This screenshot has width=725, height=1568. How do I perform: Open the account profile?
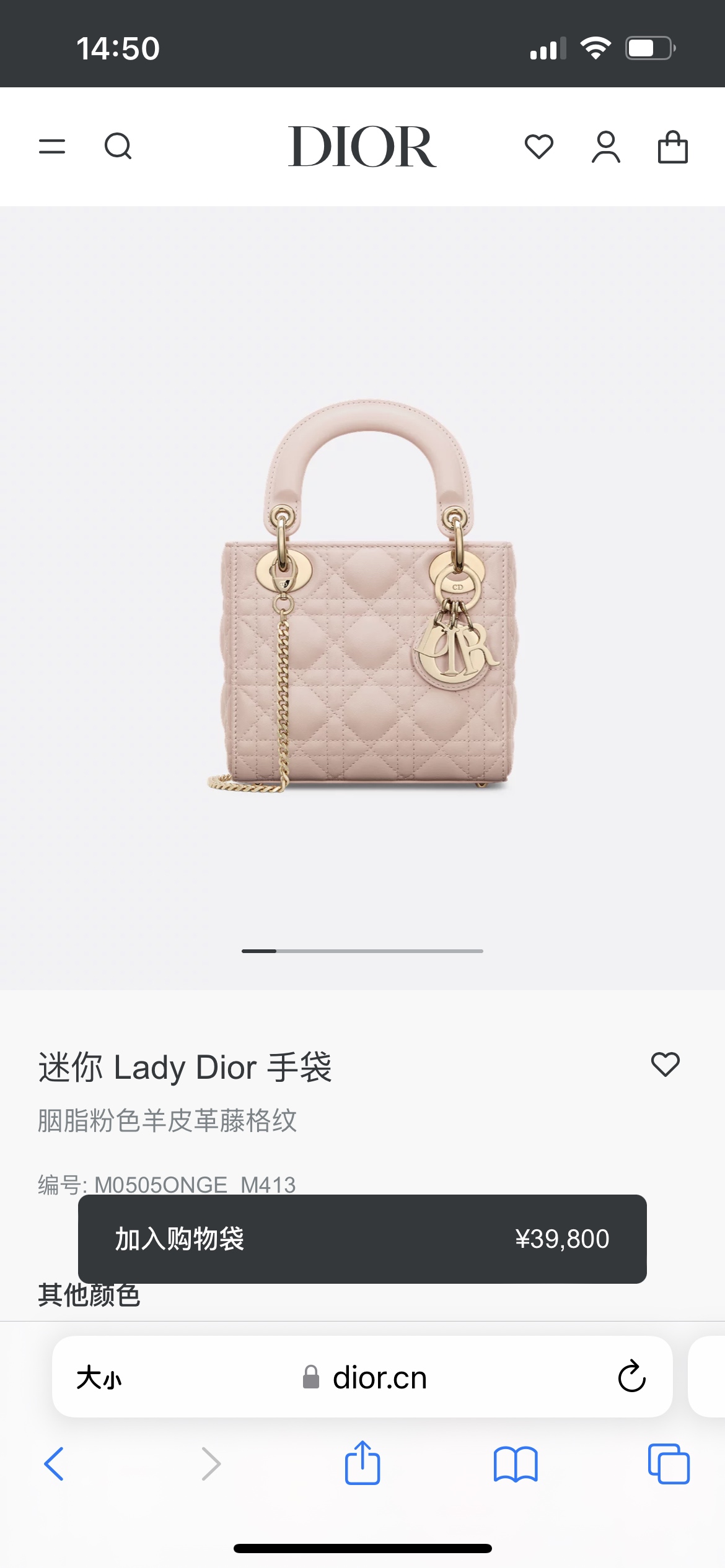pos(605,147)
